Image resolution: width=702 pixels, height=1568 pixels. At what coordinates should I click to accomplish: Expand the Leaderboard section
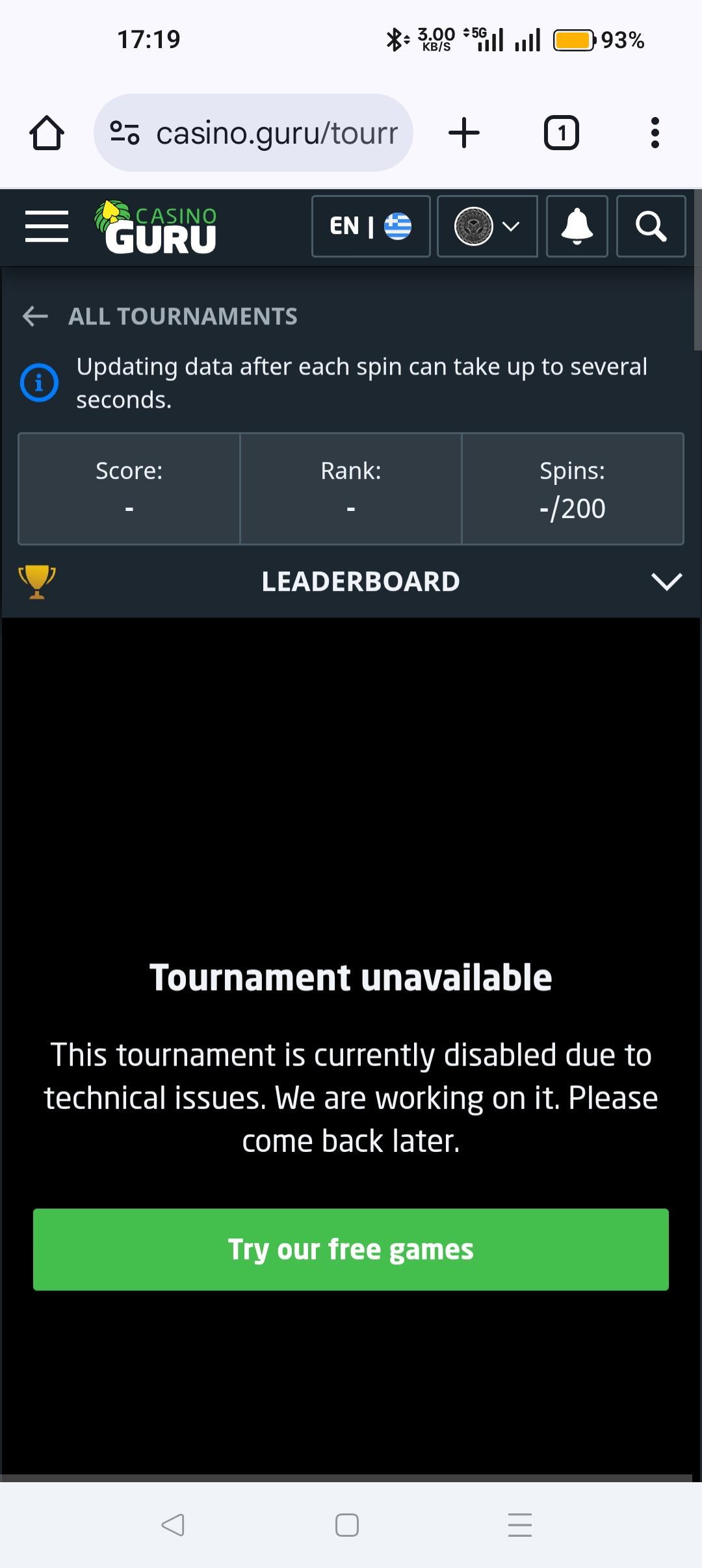[666, 581]
